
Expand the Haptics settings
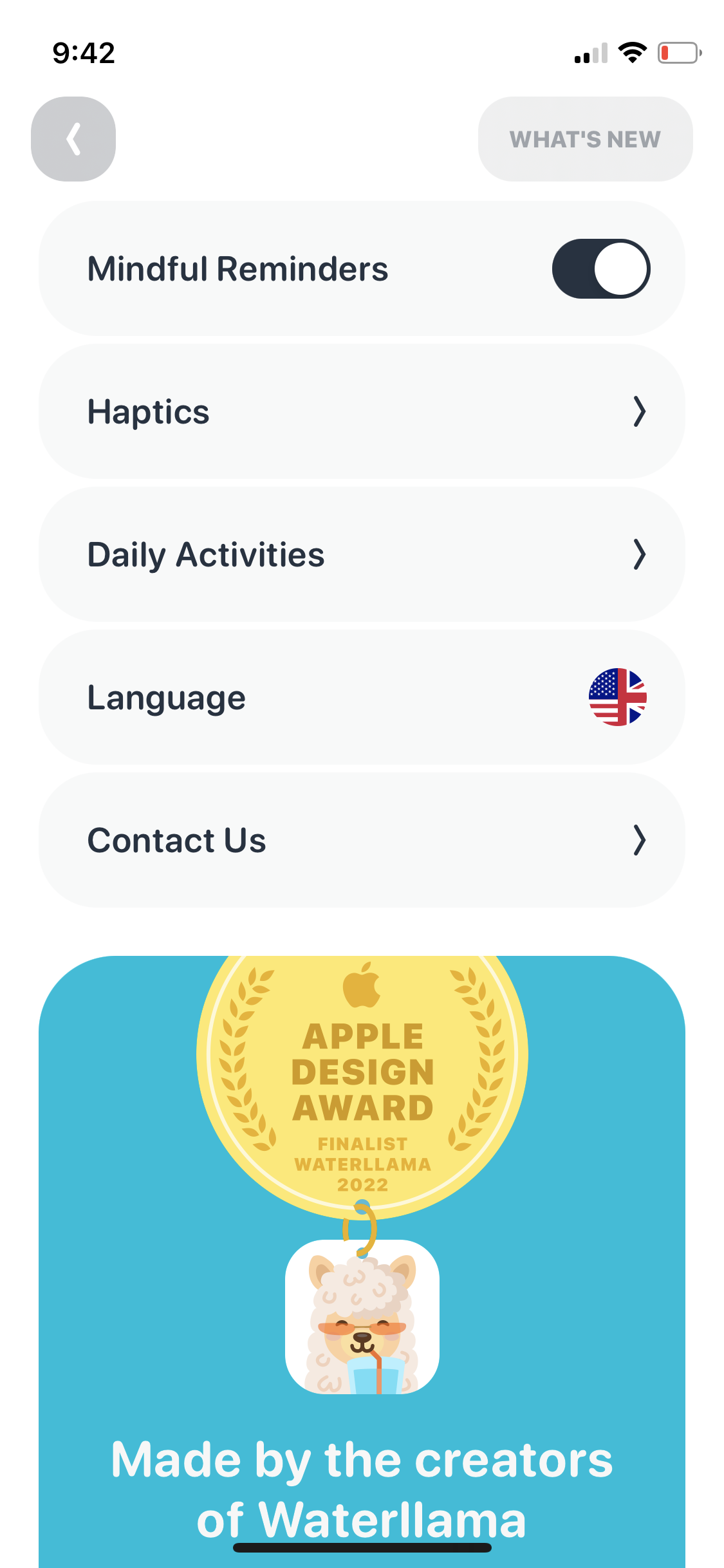[362, 411]
